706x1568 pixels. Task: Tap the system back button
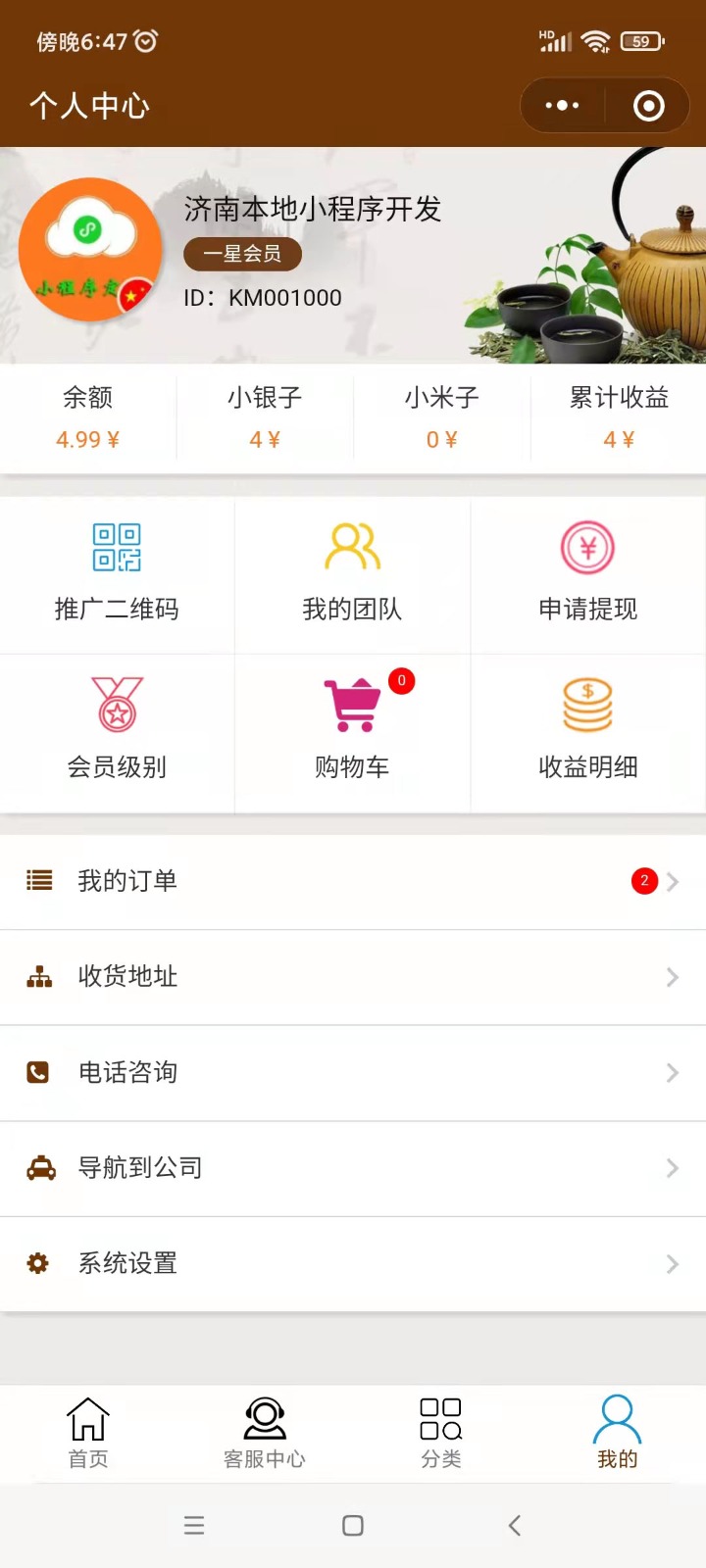click(514, 1525)
